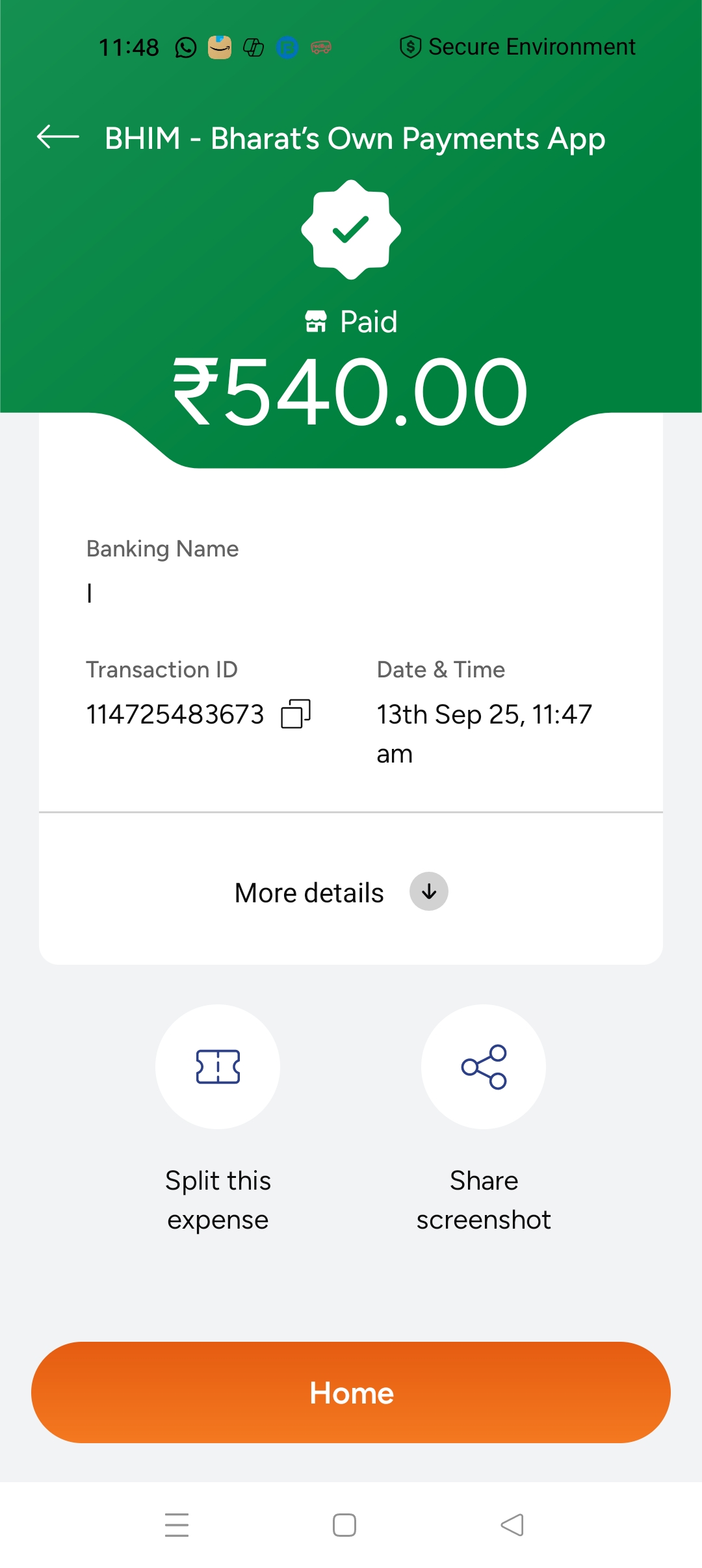Expand More details section

point(428,891)
